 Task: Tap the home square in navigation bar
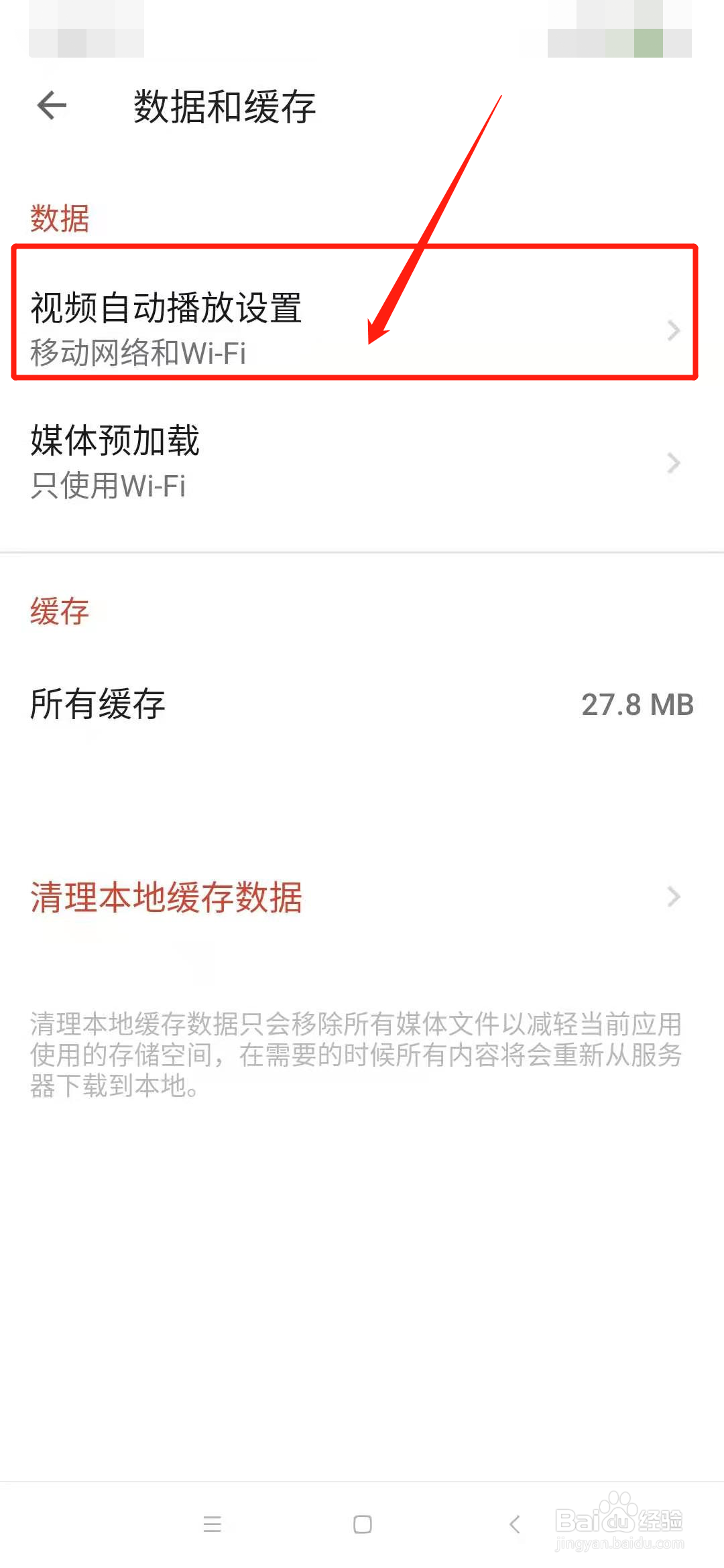[x=362, y=1525]
